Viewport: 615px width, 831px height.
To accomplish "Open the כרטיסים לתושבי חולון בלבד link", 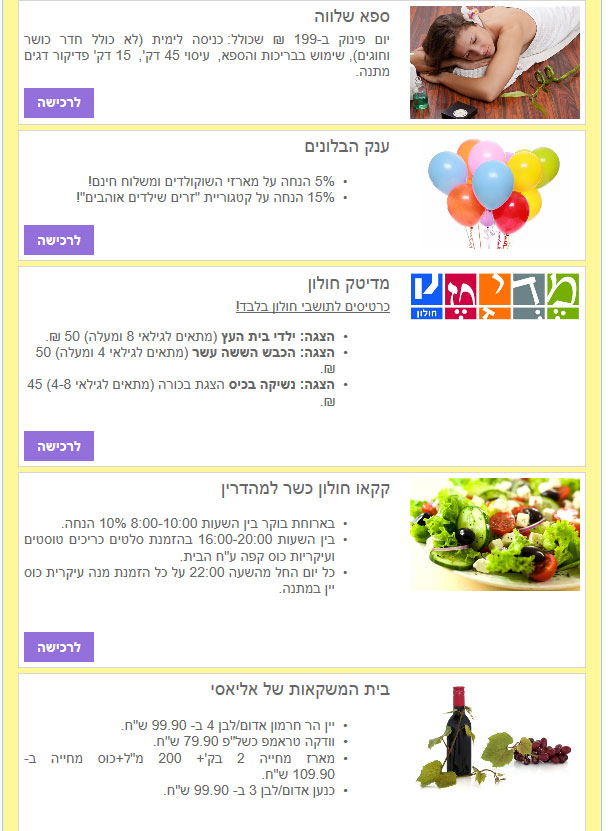I will 313,307.
